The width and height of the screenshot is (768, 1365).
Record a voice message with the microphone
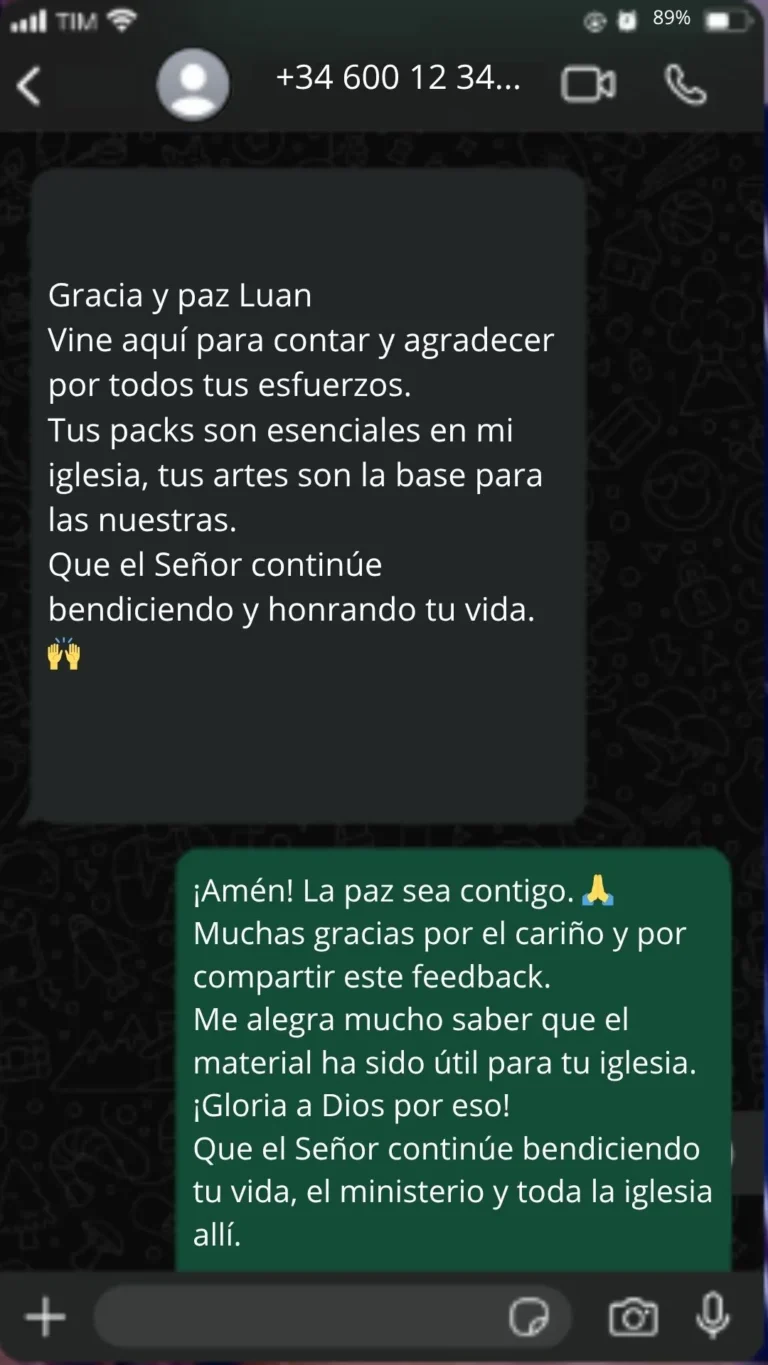point(712,1315)
